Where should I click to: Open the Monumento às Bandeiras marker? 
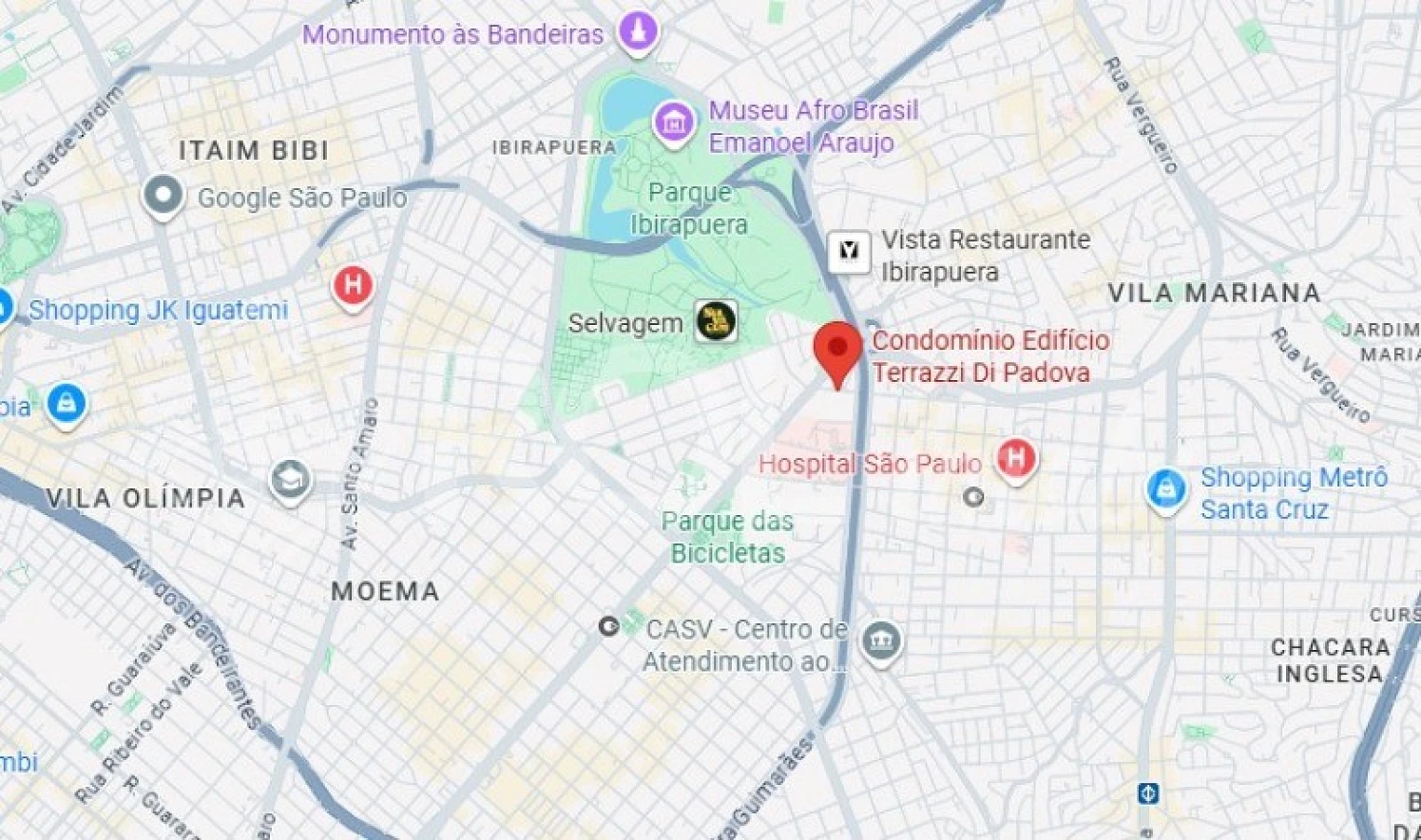click(638, 29)
